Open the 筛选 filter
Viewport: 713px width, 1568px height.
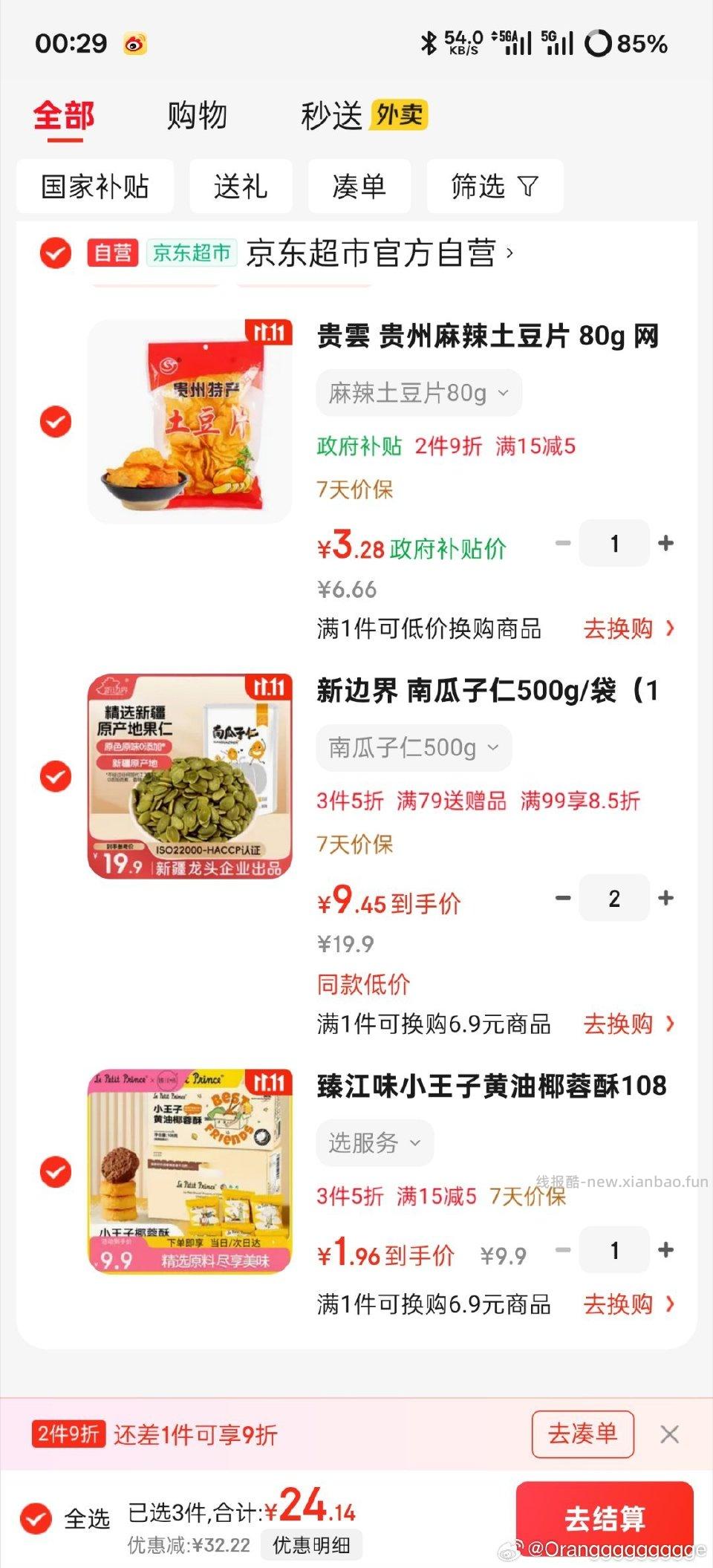coord(494,186)
